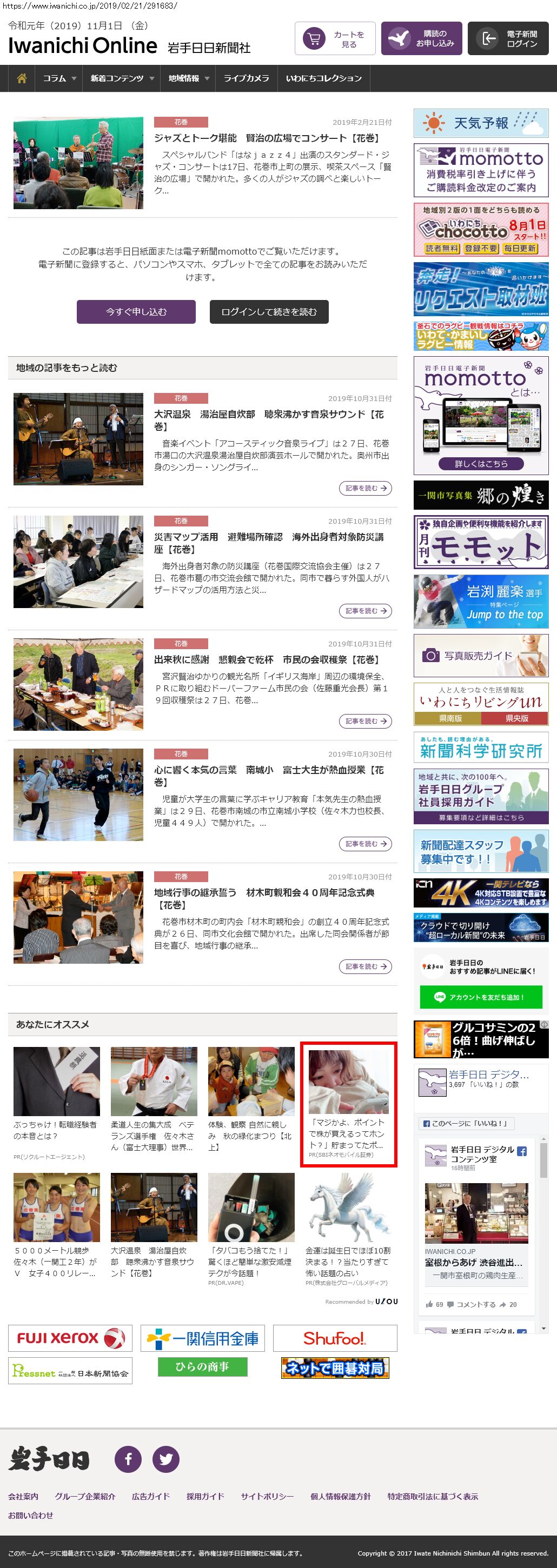
Task: Expand the 新着コンテンツ menu
Action: coord(122,78)
